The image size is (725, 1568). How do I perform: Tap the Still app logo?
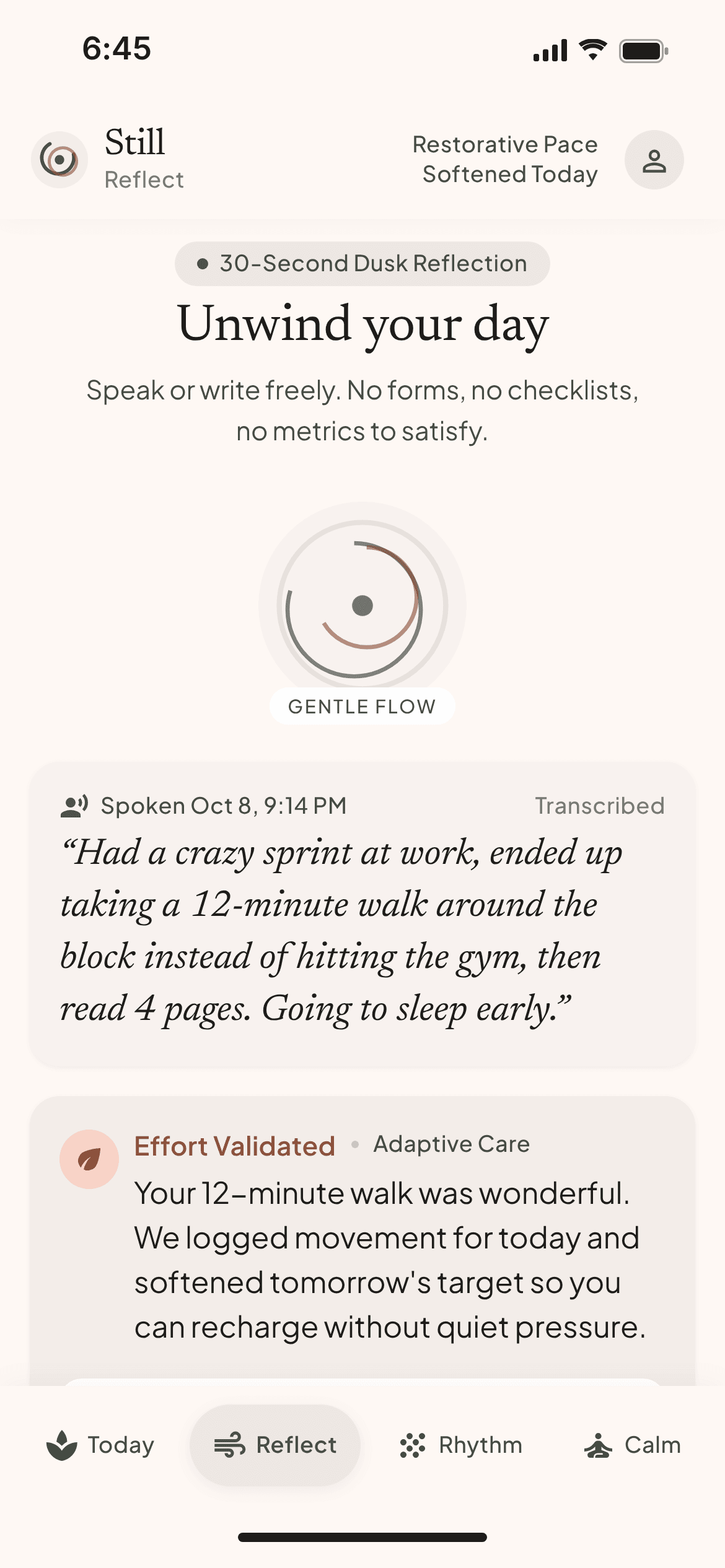(x=59, y=160)
